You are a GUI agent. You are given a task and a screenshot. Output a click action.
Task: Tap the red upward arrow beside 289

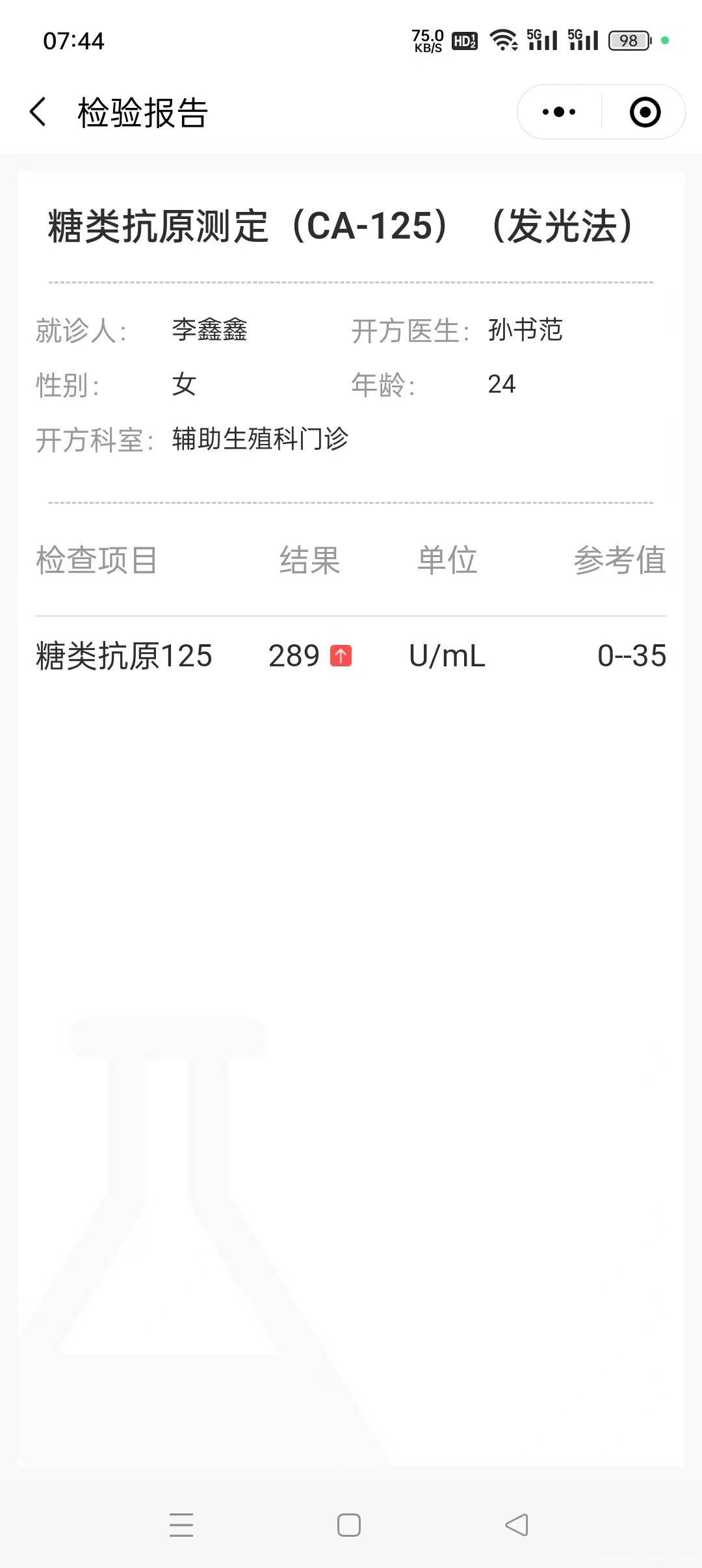[340, 657]
